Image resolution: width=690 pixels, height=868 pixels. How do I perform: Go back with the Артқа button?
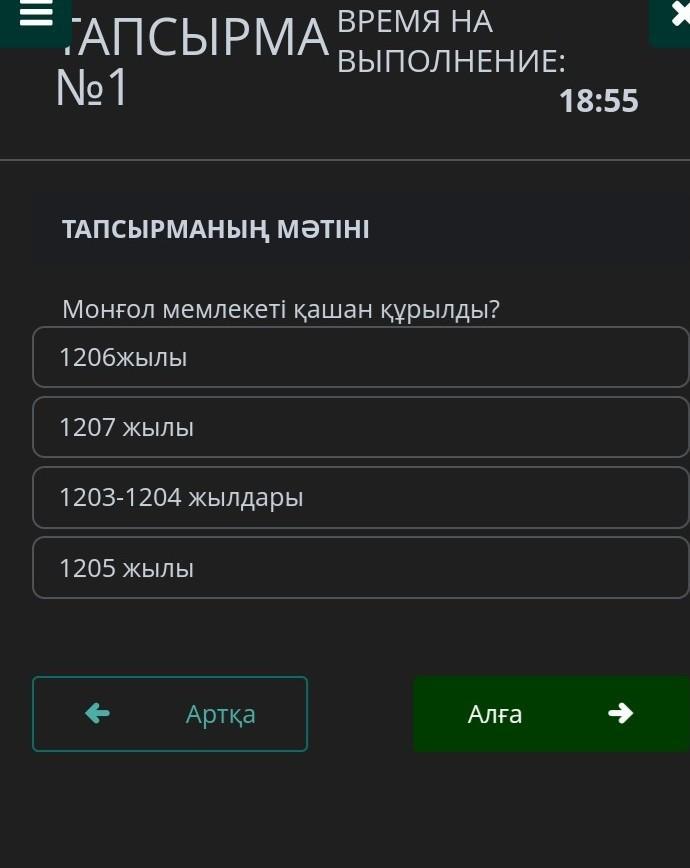click(x=170, y=714)
